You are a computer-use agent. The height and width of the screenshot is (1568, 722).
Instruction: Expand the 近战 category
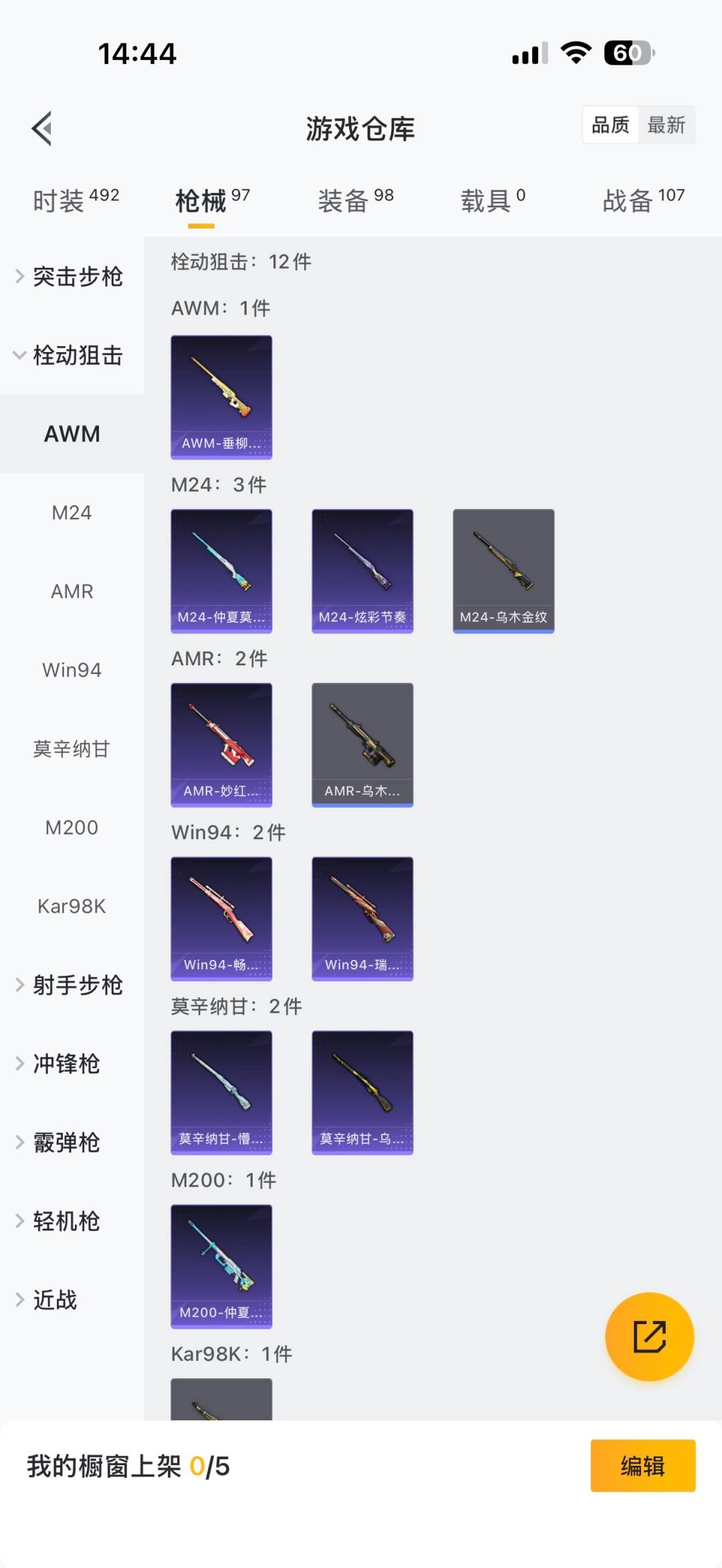pyautogui.click(x=48, y=1300)
